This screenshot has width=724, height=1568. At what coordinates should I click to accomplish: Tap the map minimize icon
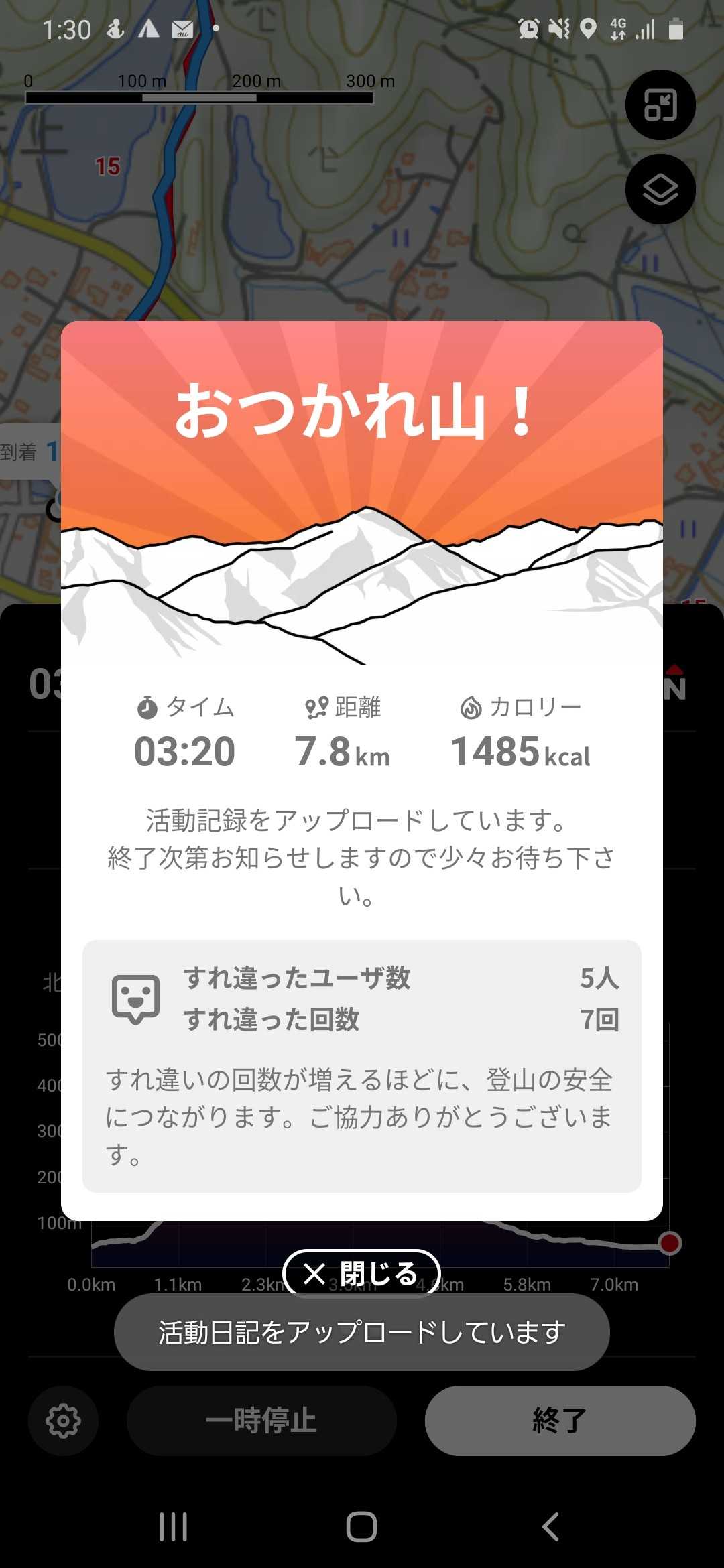click(x=660, y=105)
